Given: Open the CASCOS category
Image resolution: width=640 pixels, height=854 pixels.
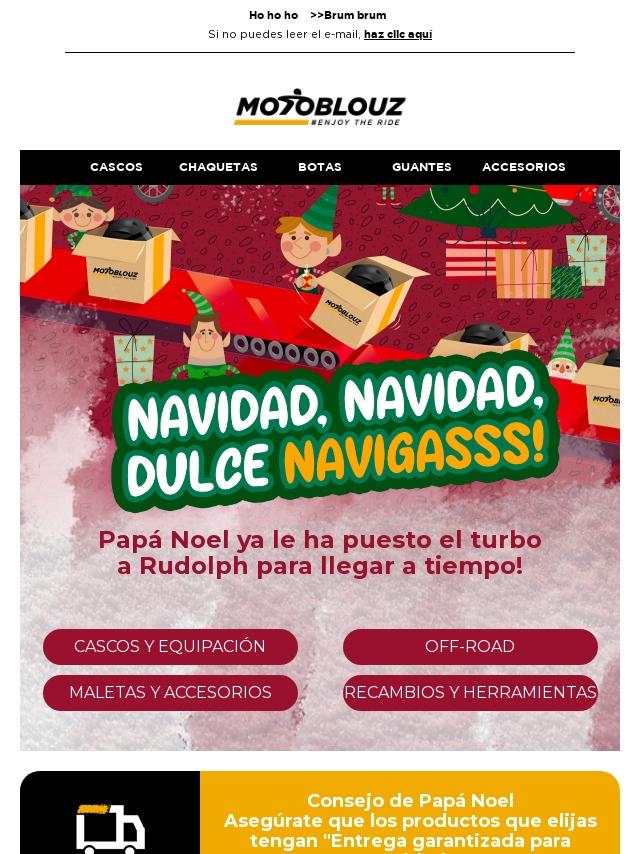Looking at the screenshot, I should [x=116, y=167].
